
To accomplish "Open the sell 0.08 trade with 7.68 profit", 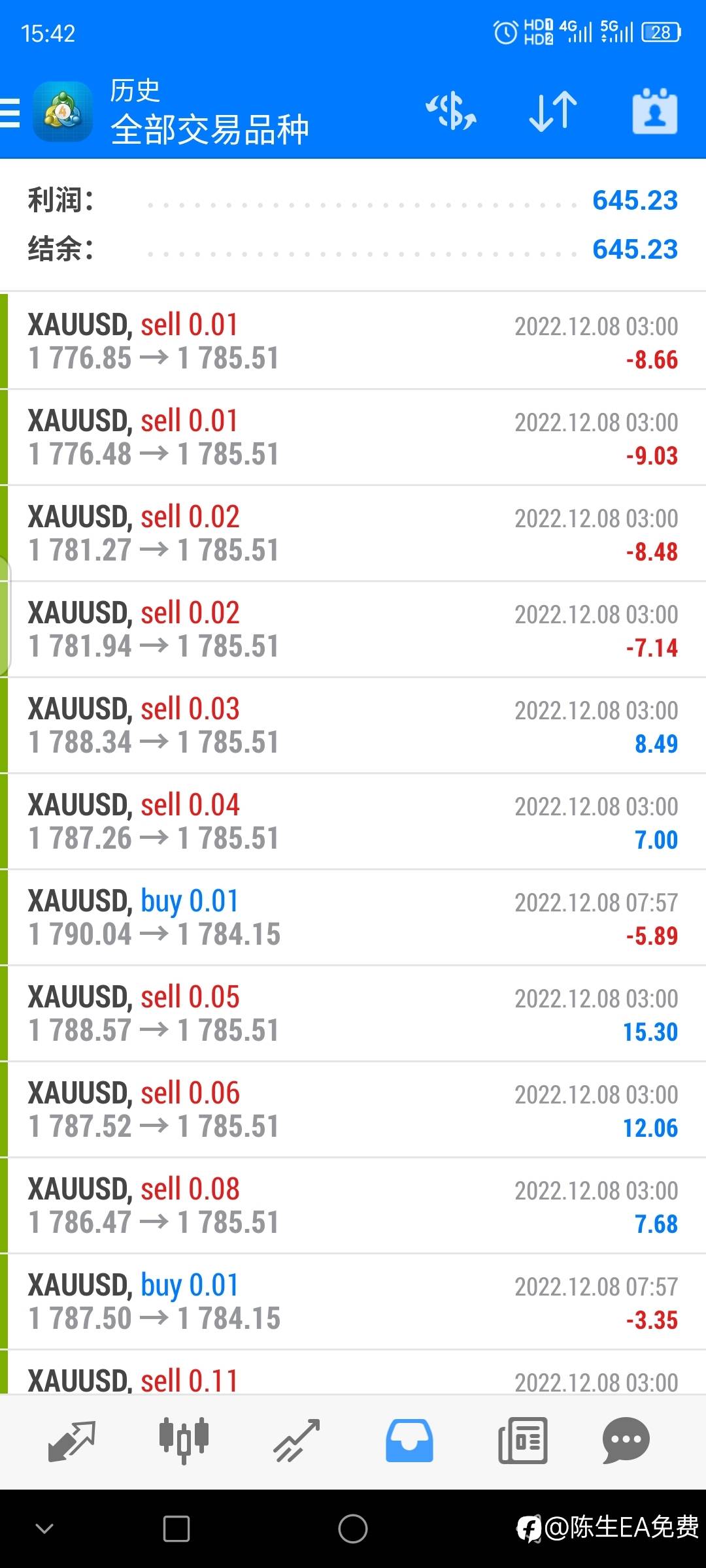I will pyautogui.click(x=353, y=1206).
